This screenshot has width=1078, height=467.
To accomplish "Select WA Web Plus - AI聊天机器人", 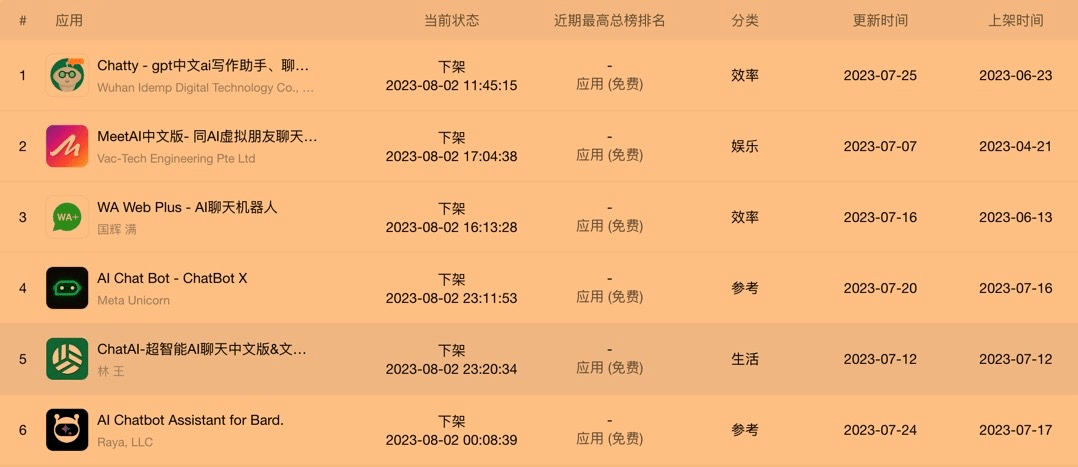I will [x=187, y=208].
